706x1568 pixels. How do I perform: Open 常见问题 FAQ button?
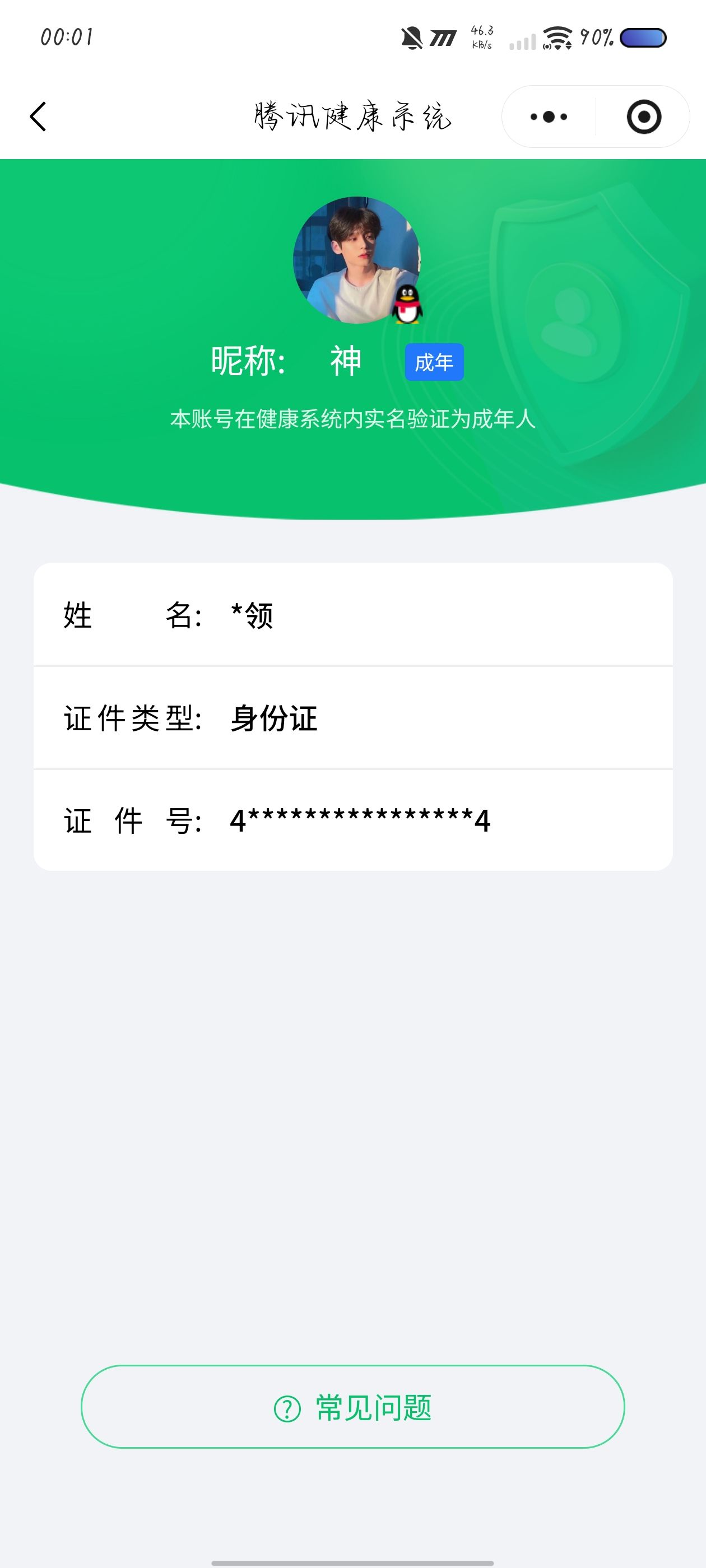(x=352, y=1407)
